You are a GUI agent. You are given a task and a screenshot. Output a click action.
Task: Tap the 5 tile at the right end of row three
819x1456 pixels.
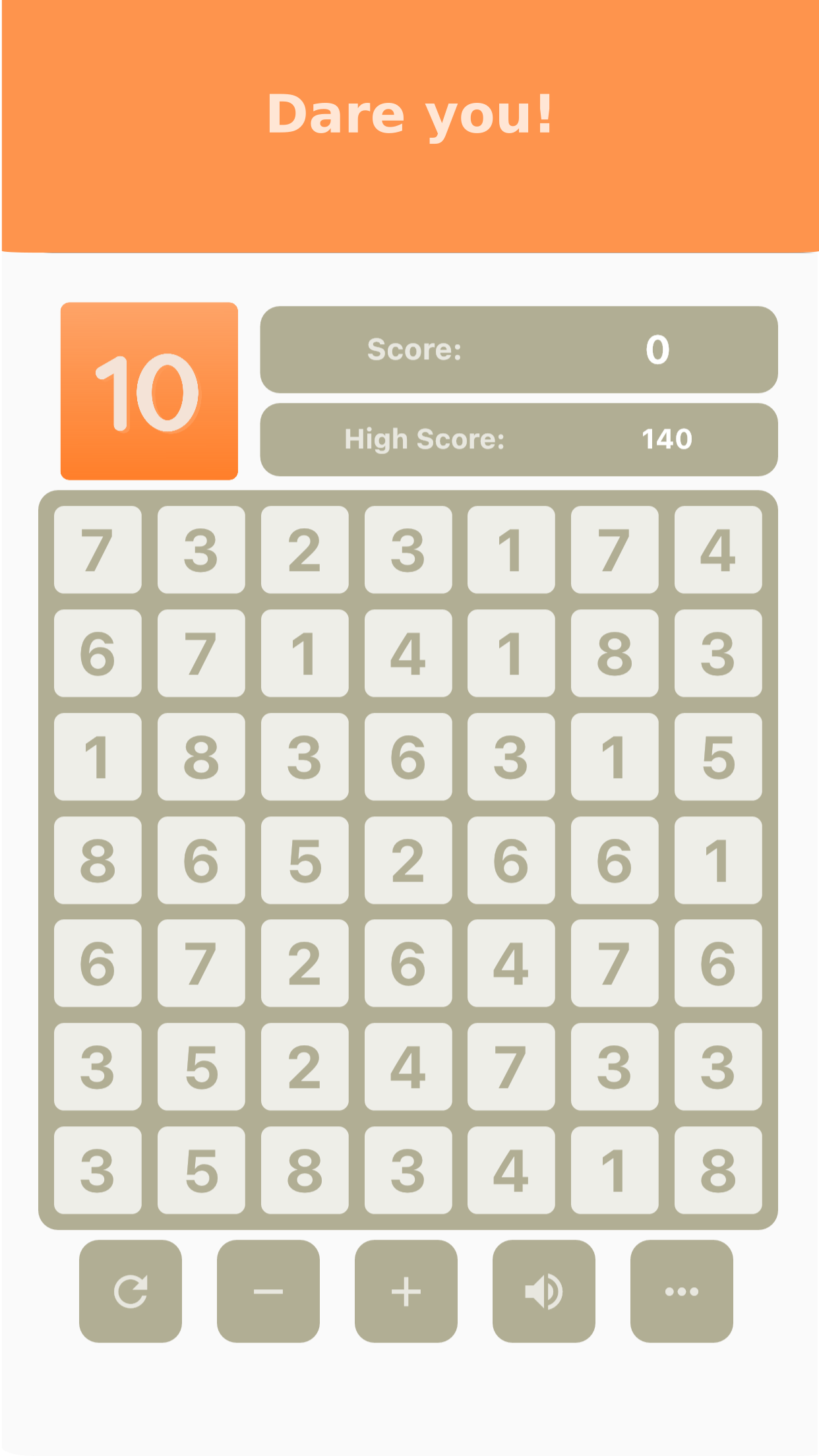coord(717,758)
